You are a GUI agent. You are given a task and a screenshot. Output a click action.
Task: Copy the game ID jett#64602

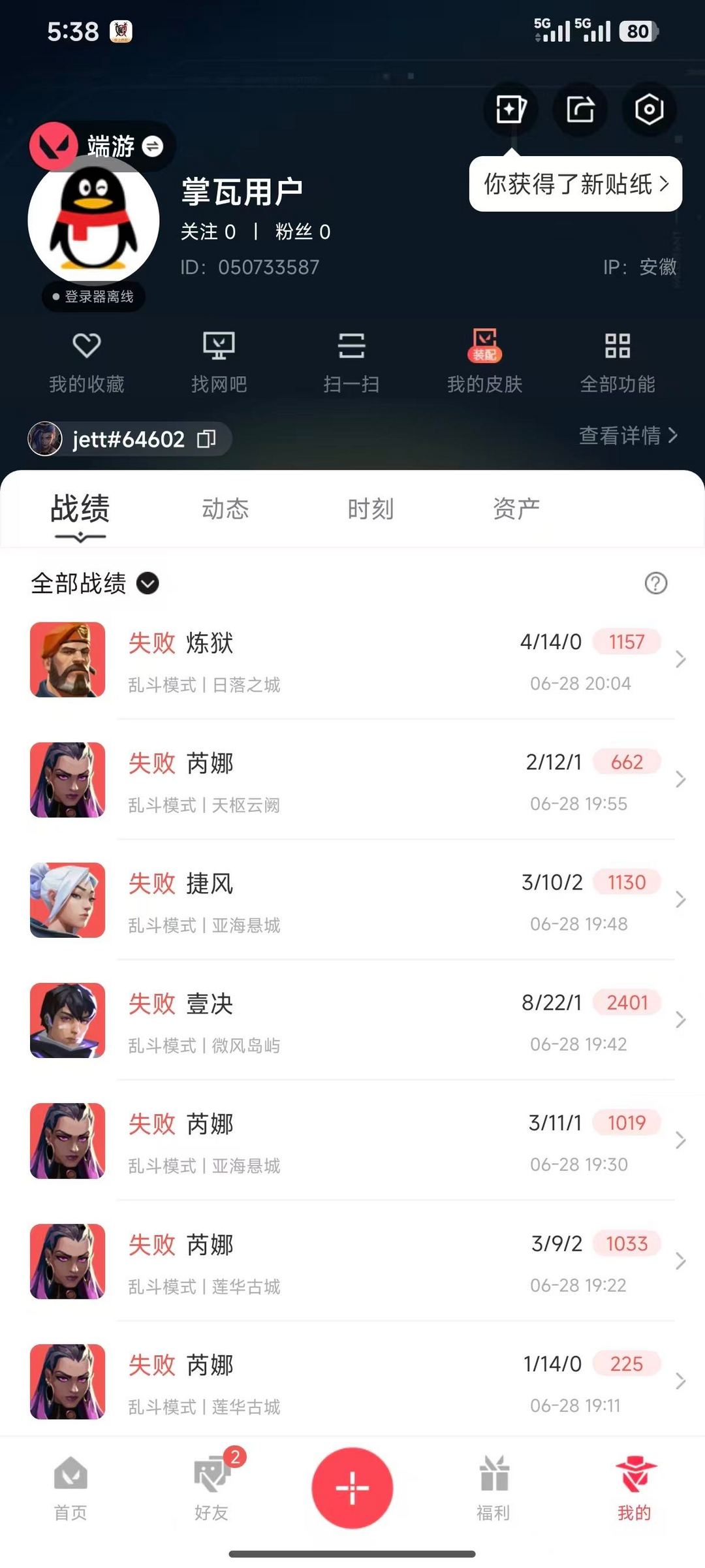206,439
